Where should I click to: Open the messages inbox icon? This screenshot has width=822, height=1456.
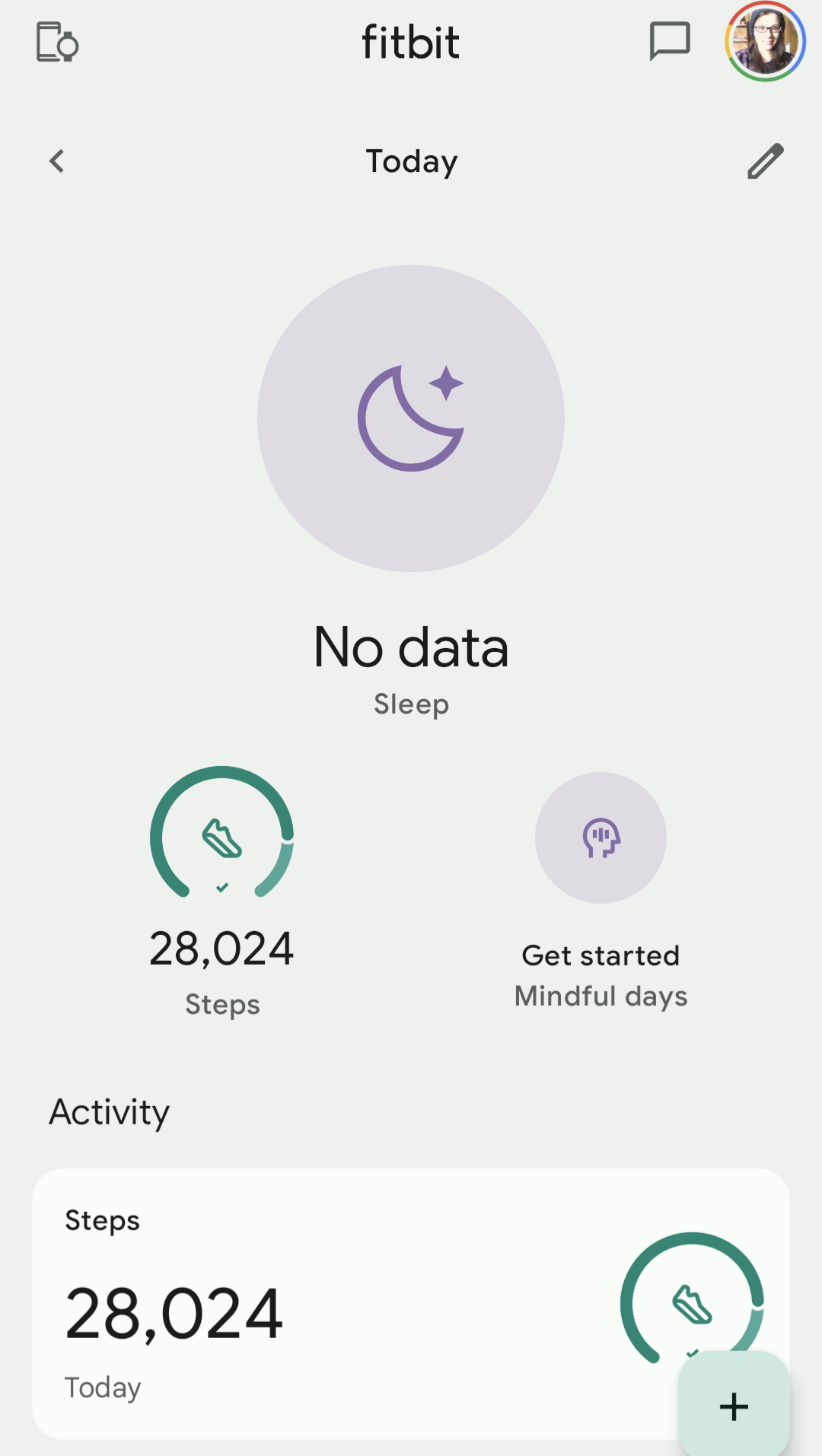[x=669, y=41]
